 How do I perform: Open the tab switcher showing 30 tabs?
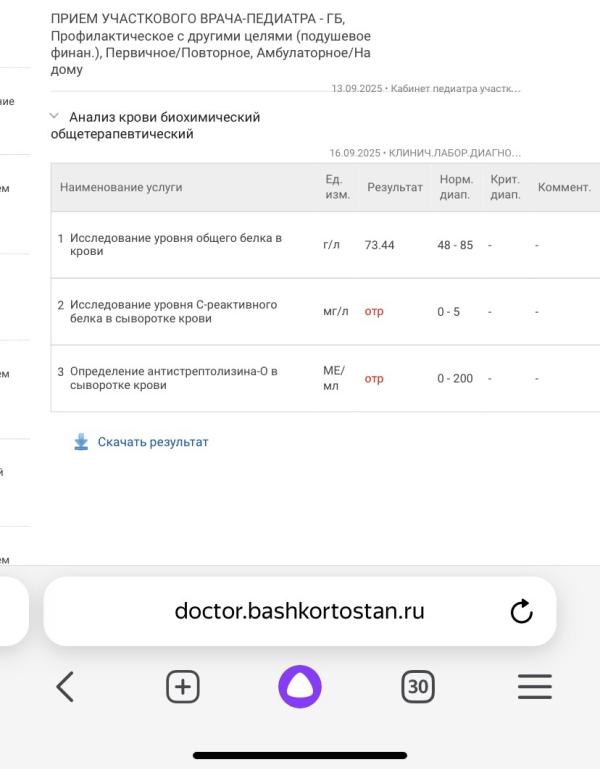tap(417, 687)
